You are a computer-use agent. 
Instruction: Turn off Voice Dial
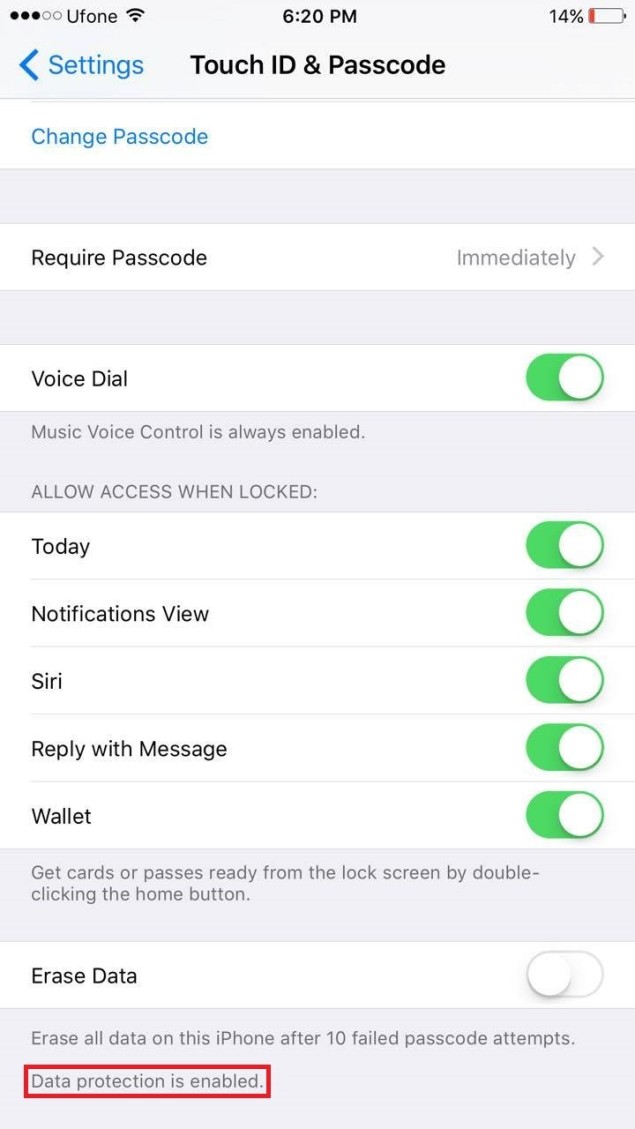[565, 379]
